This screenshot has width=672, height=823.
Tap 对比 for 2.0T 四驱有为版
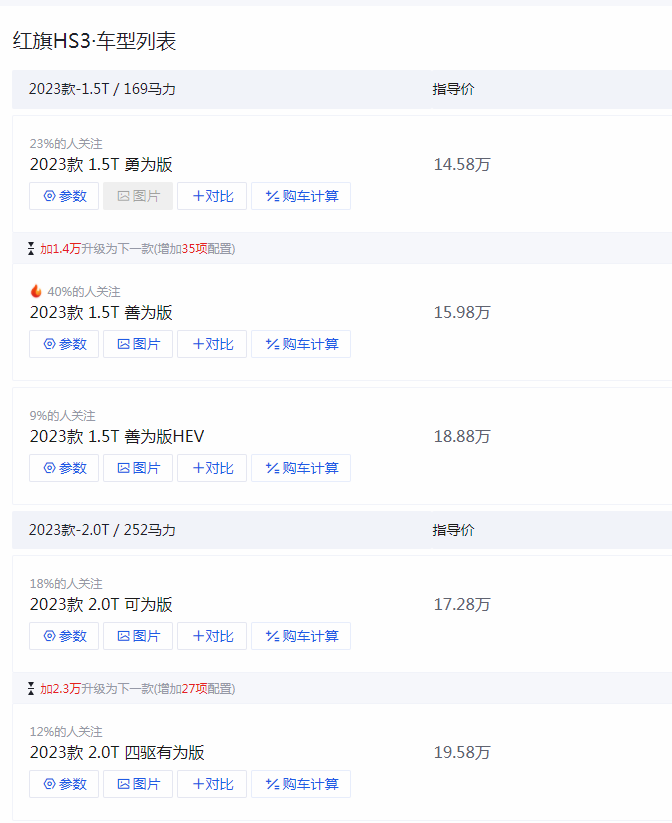pyautogui.click(x=212, y=784)
